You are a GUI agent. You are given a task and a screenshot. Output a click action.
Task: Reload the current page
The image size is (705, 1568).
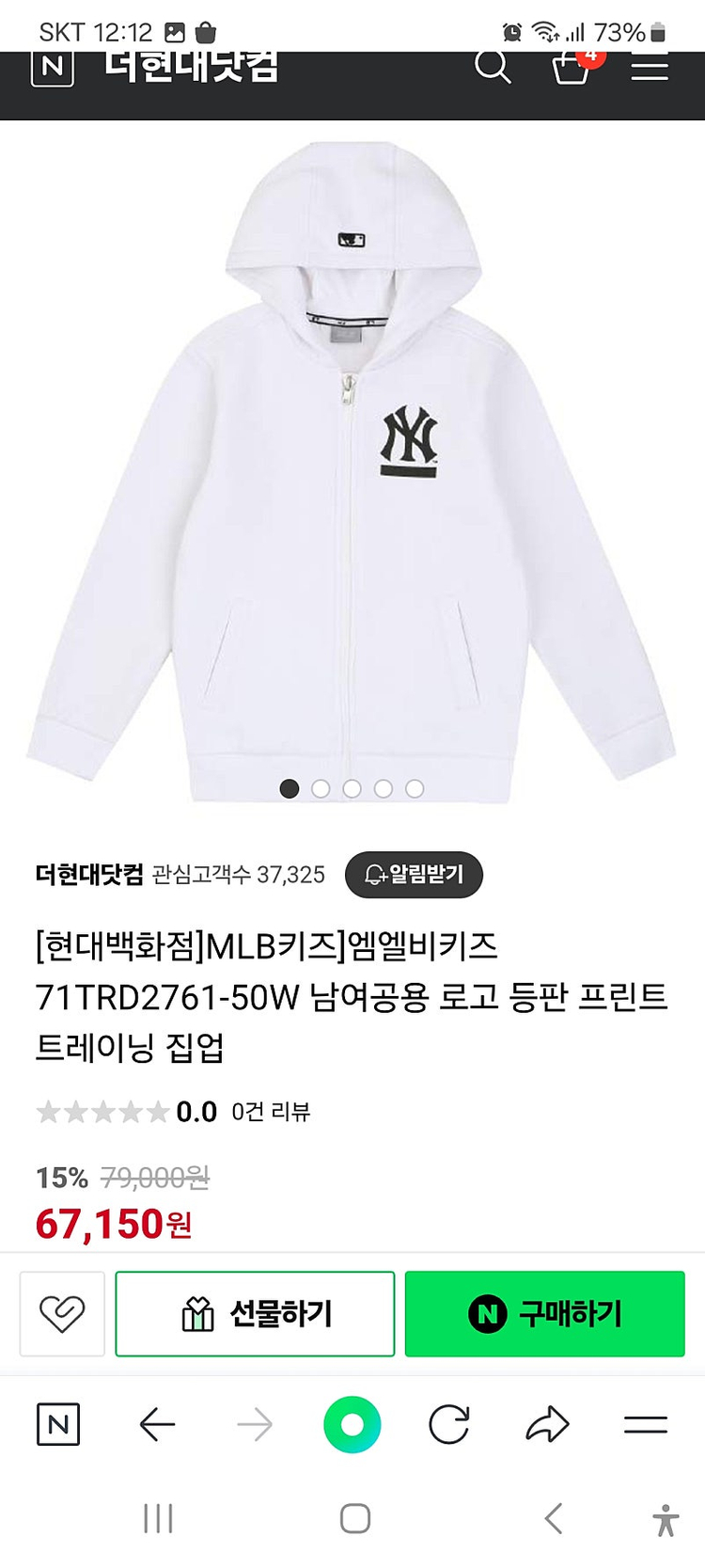449,1425
